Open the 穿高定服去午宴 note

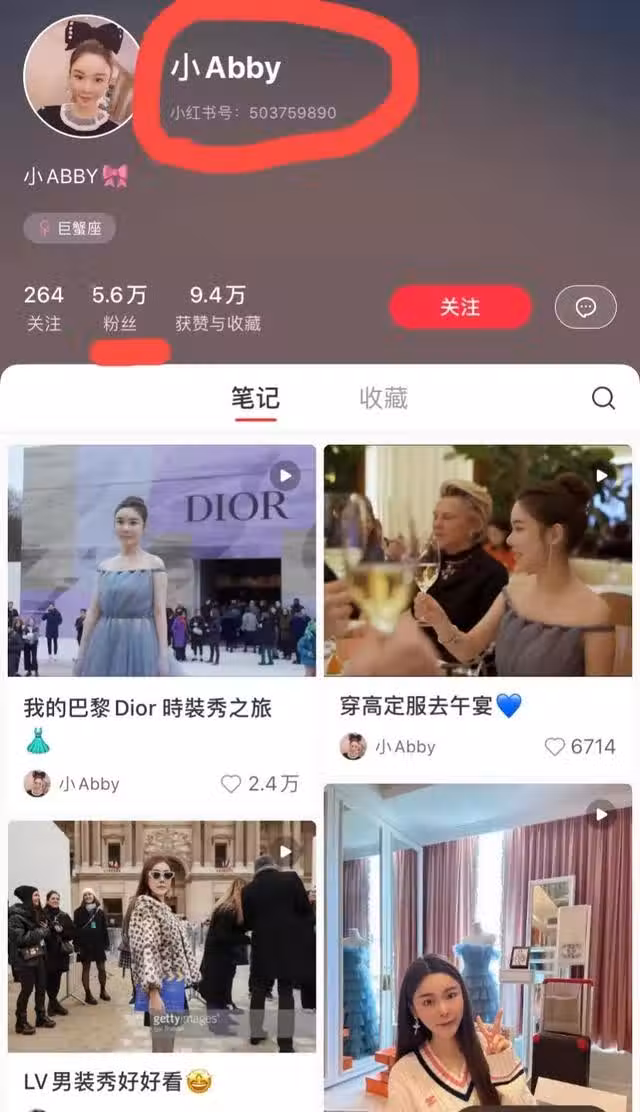coord(478,560)
